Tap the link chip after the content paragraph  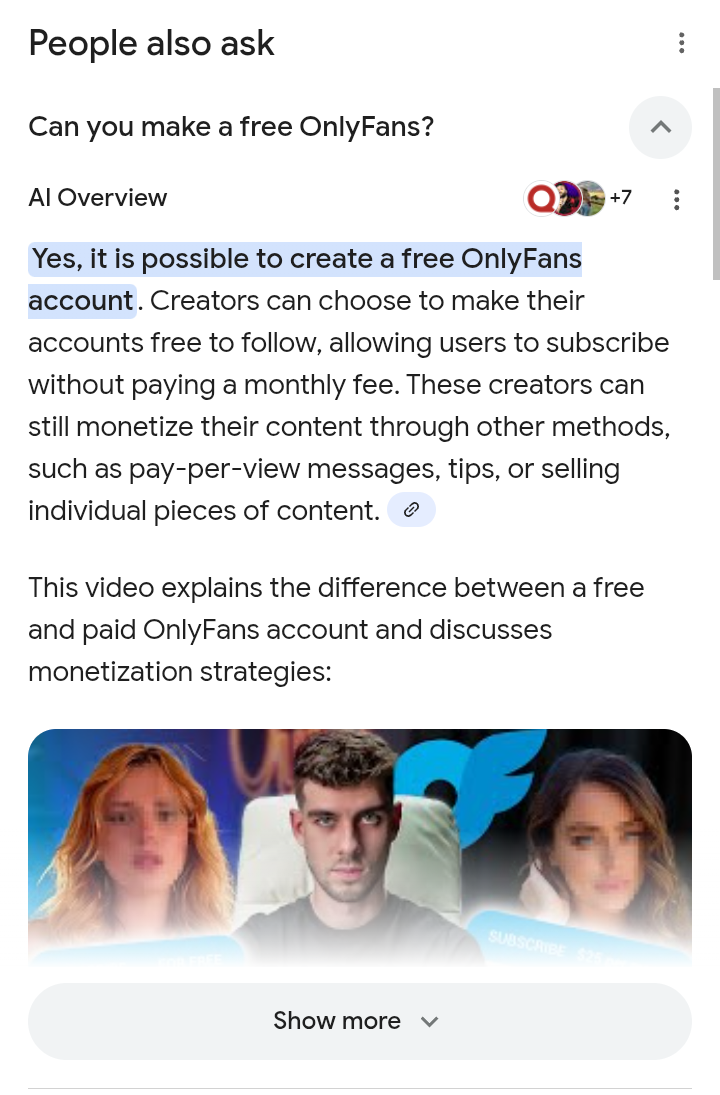click(x=411, y=510)
